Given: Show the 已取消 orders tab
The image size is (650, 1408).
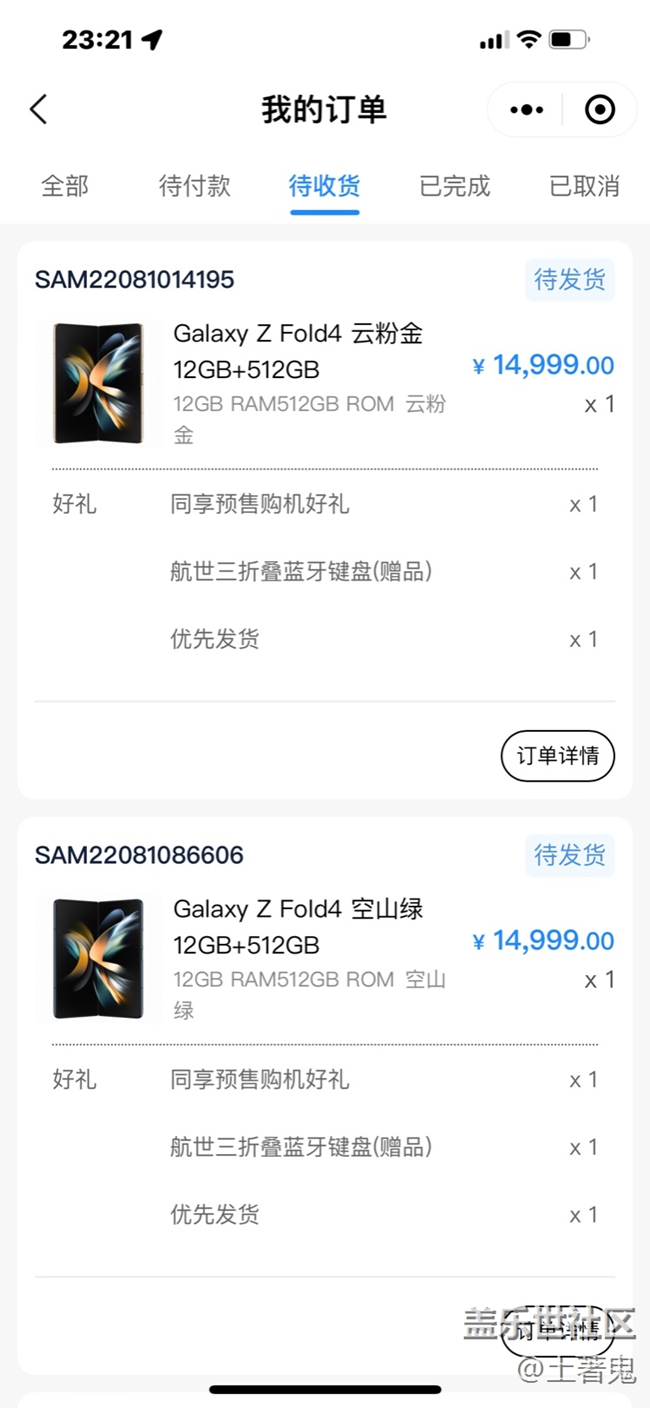Looking at the screenshot, I should click(584, 186).
